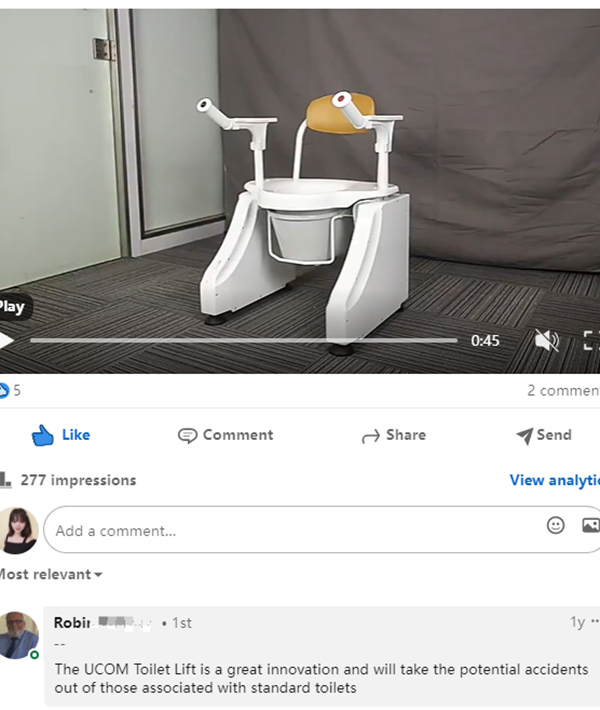Tap the Comment button

click(x=225, y=435)
